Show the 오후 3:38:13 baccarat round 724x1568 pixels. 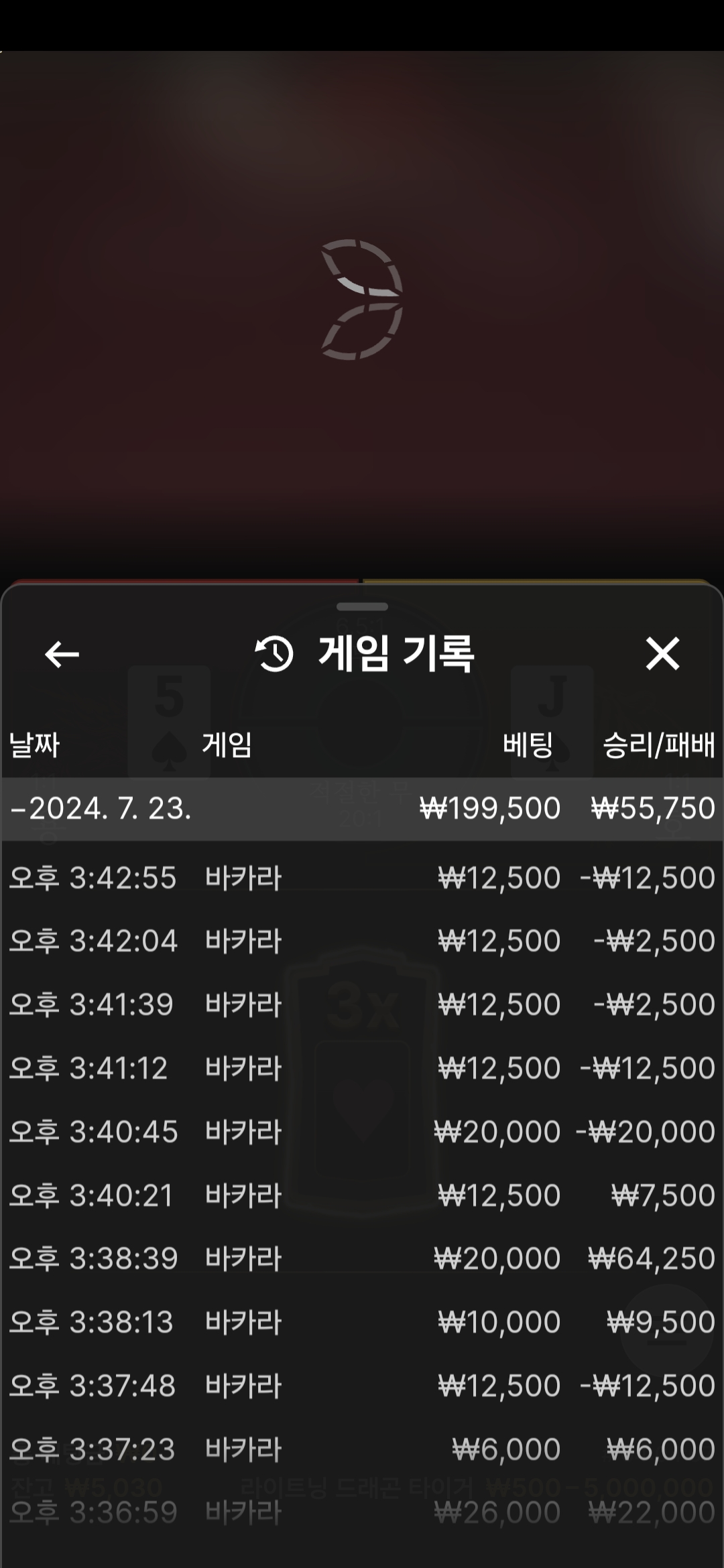coord(362,1322)
